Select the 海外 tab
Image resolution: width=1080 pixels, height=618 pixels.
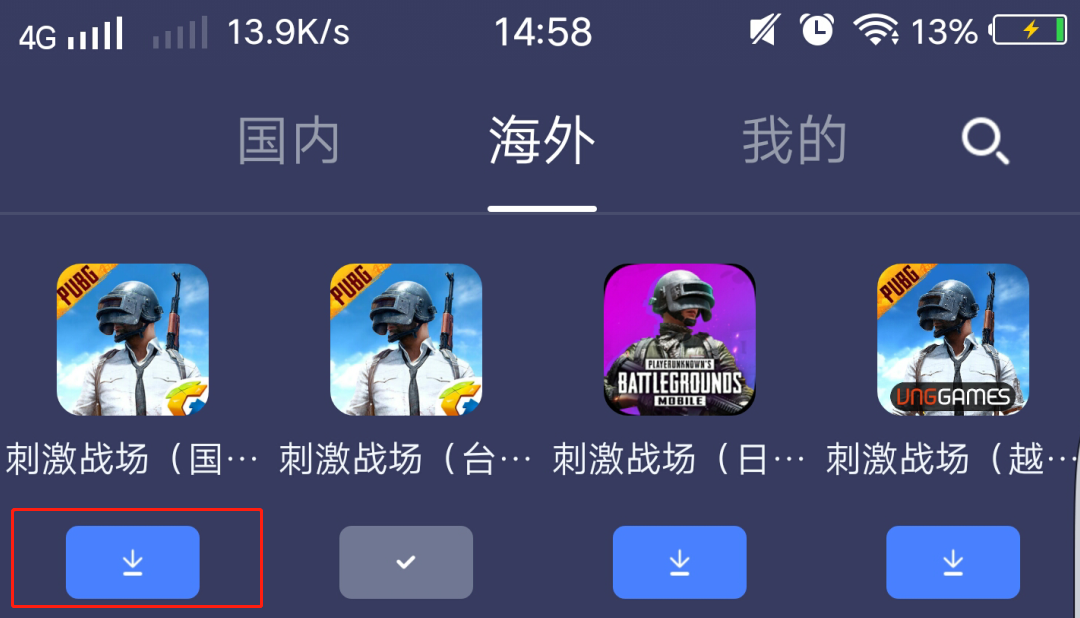[542, 141]
